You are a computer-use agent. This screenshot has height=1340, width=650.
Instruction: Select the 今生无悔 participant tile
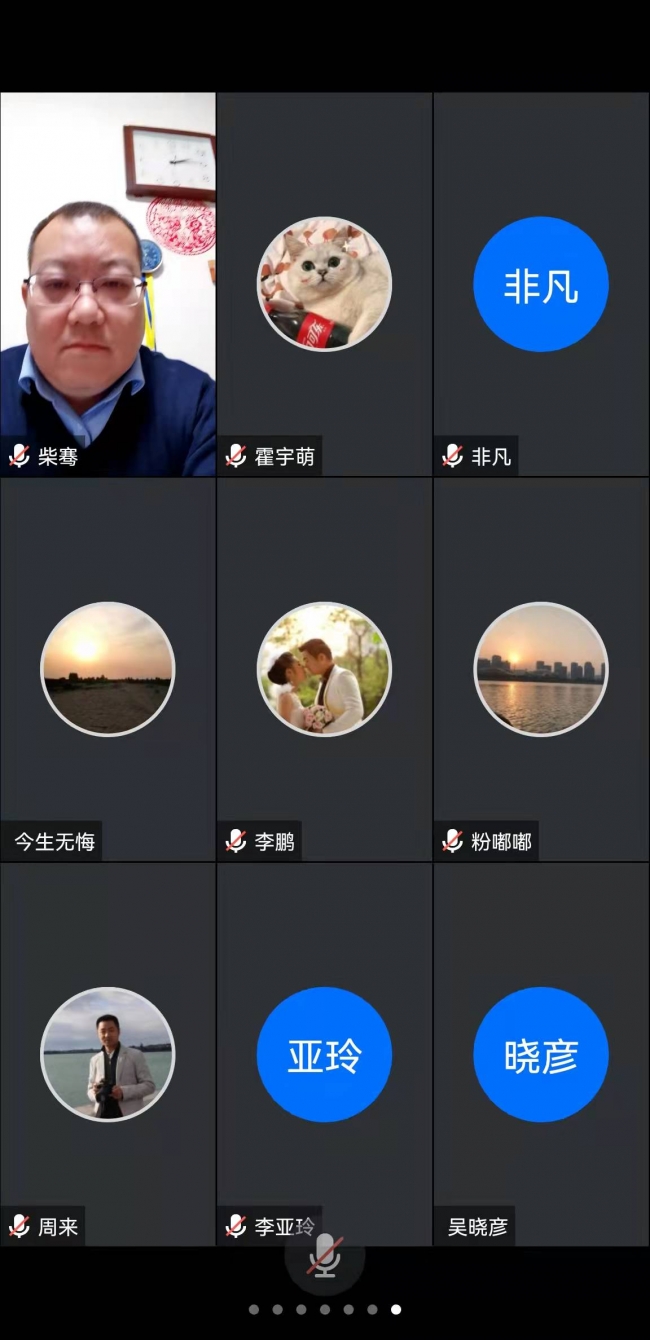[x=108, y=669]
